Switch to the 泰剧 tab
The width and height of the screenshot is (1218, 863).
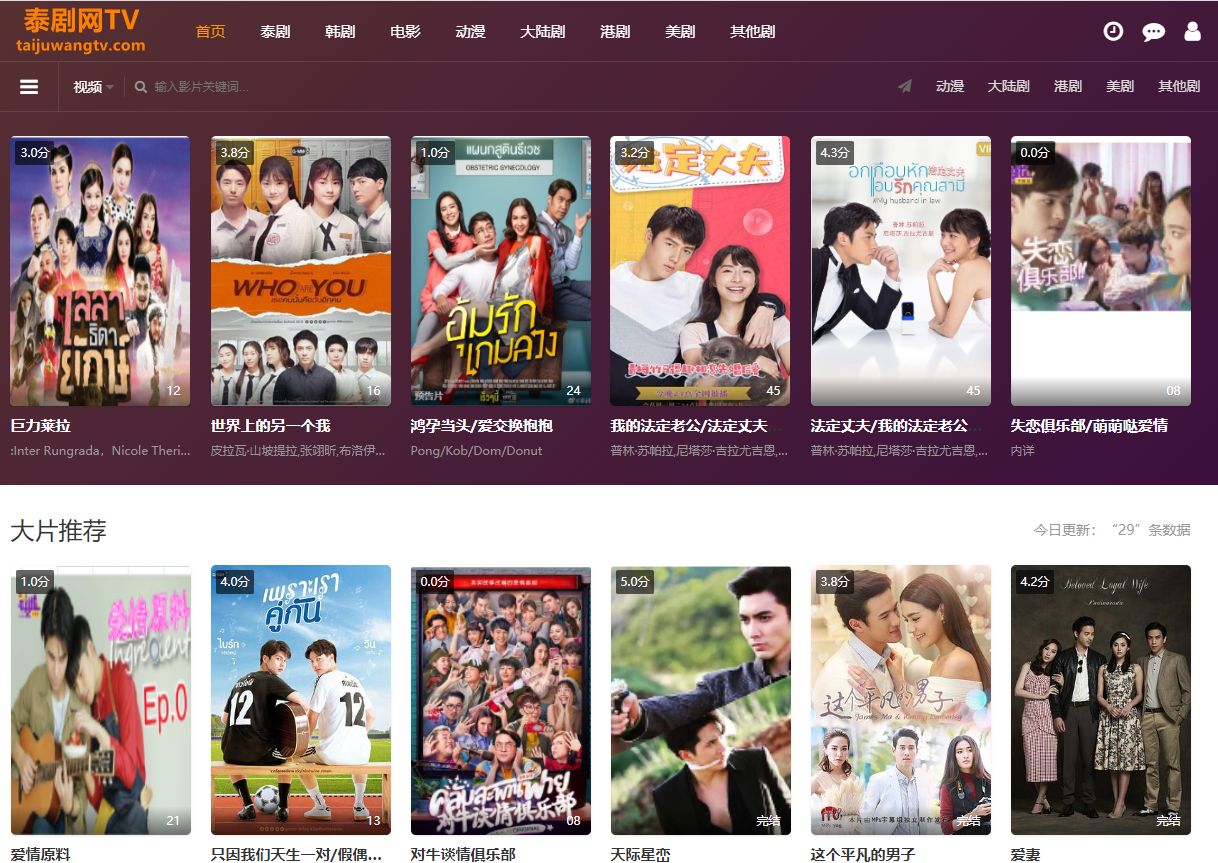pyautogui.click(x=275, y=31)
